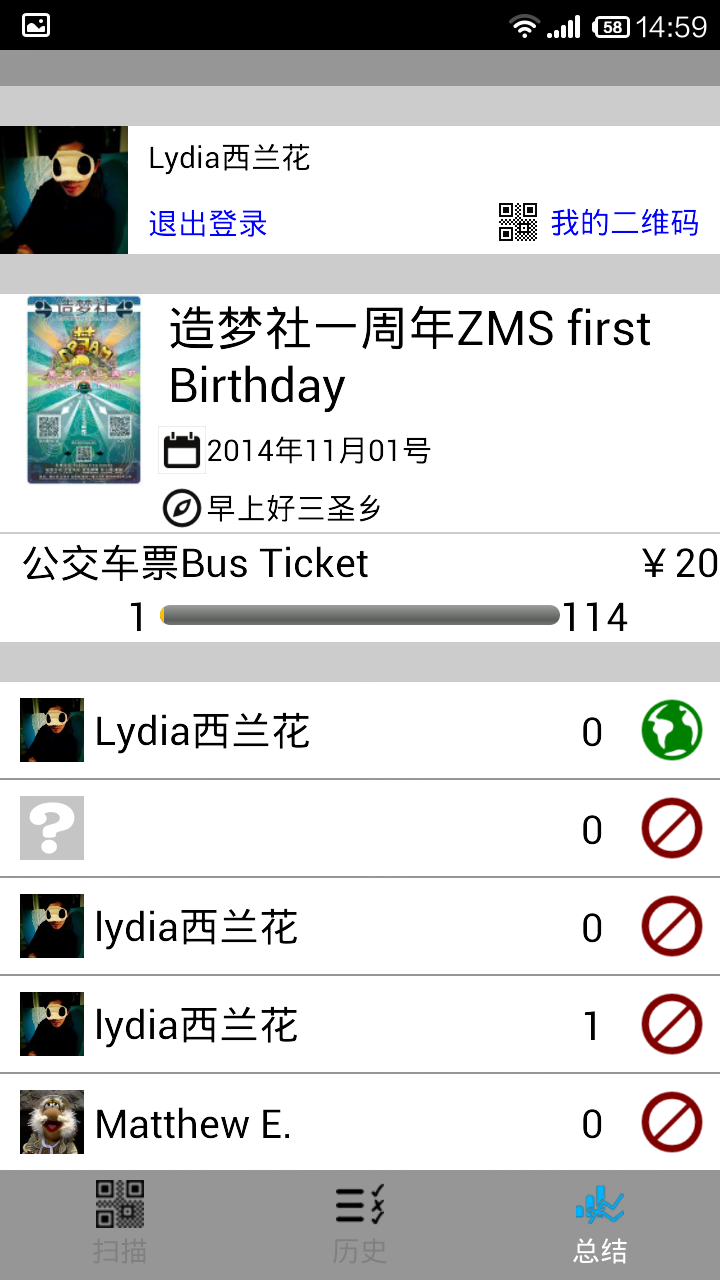Tap the green globe icon beside Lydia西兰花
This screenshot has height=1280, width=720.
tap(671, 731)
